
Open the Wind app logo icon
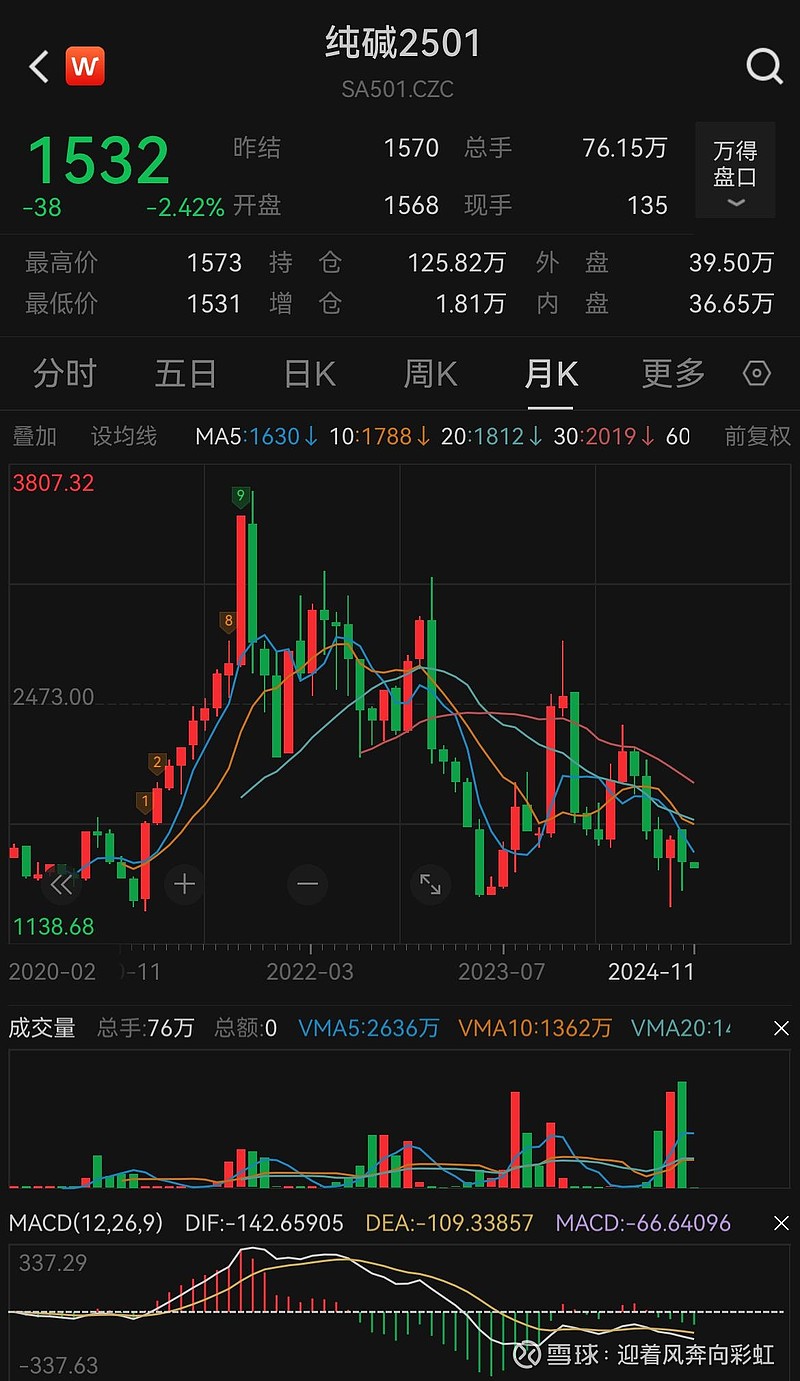coord(84,66)
